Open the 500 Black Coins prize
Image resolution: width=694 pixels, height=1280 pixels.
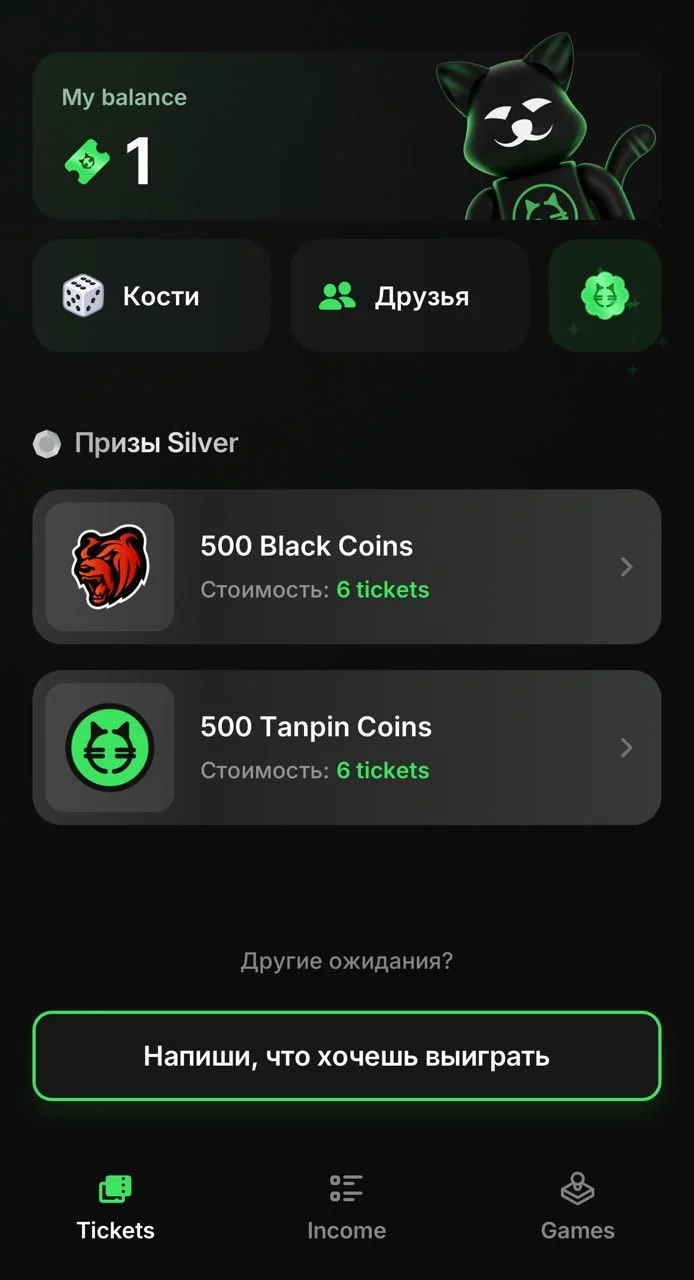pyautogui.click(x=347, y=567)
